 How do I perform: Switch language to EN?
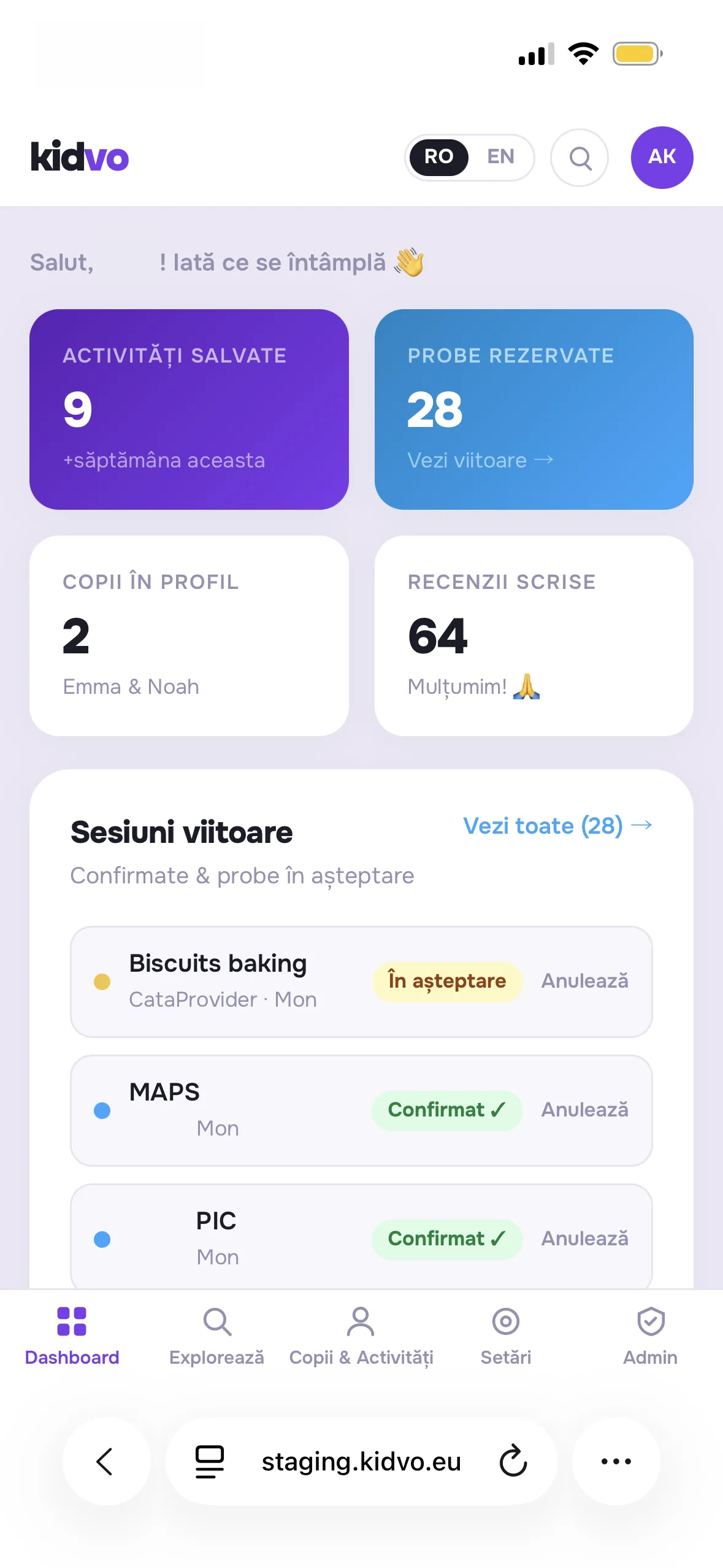(x=500, y=157)
